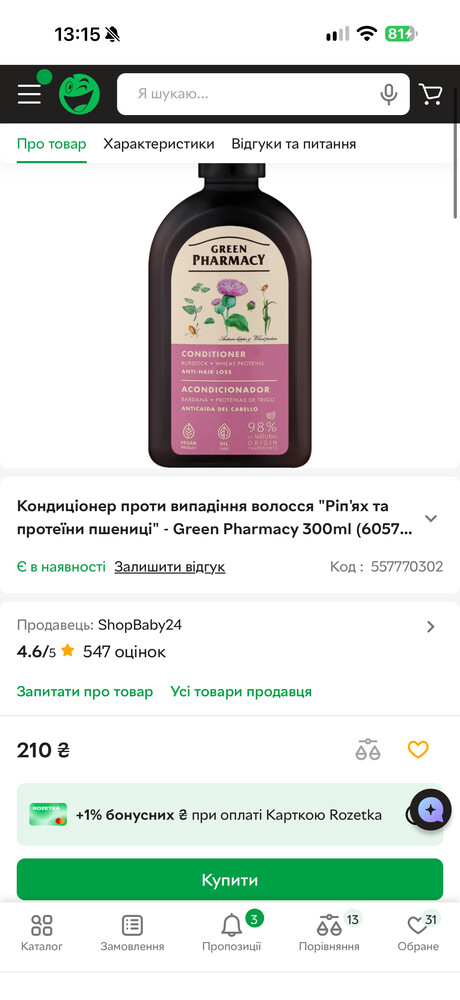
Task: Open the hamburger menu
Action: 29,94
